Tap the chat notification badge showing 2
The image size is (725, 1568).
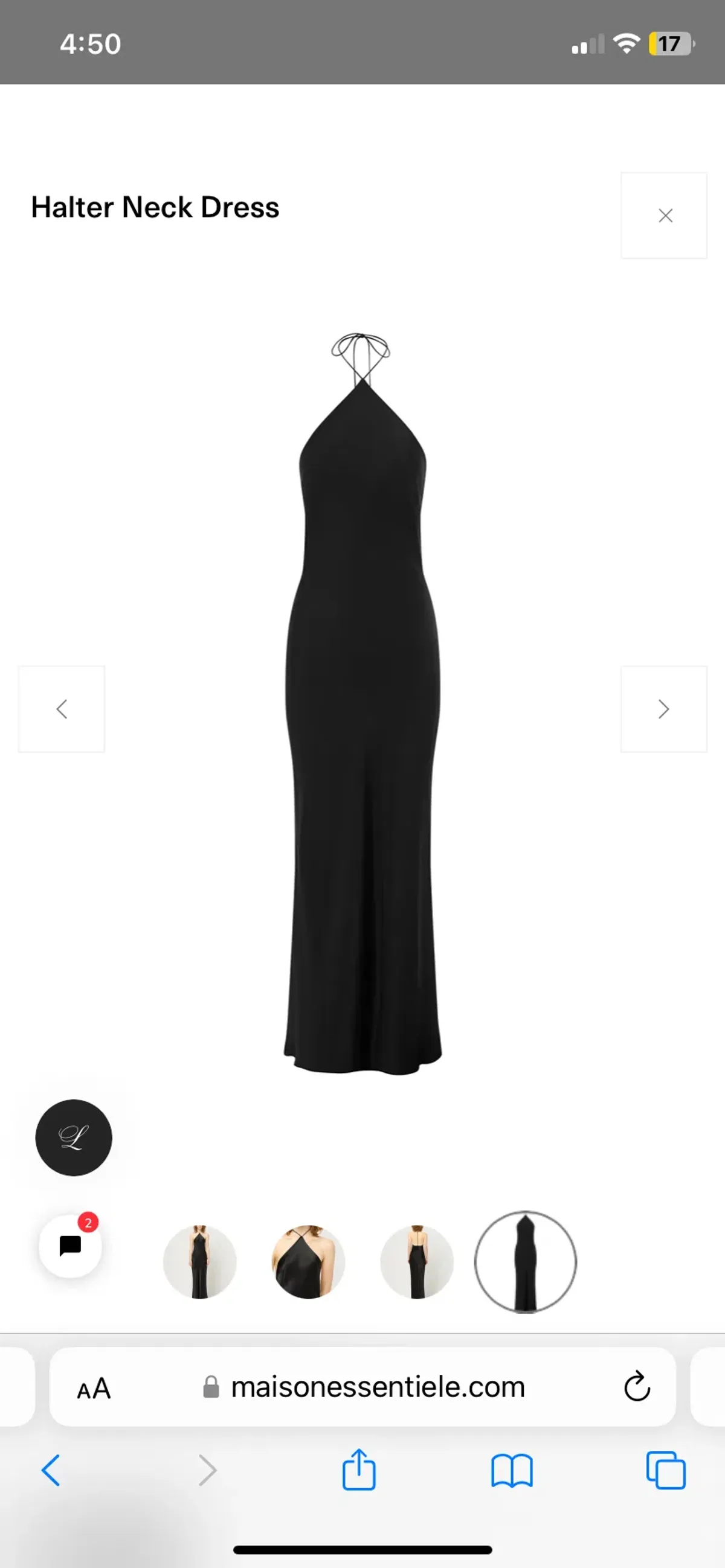pyautogui.click(x=89, y=1223)
